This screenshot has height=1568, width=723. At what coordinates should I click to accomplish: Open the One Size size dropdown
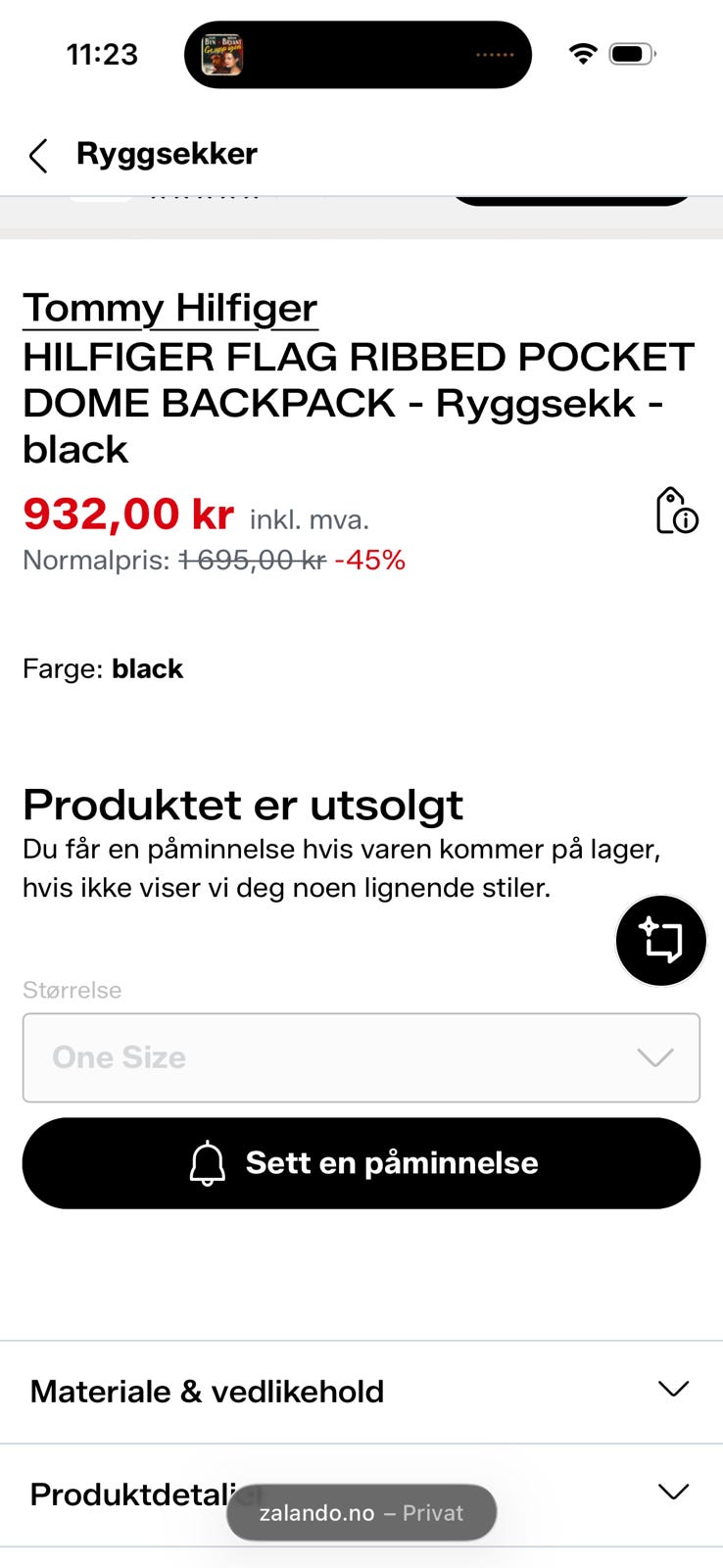click(x=361, y=1057)
